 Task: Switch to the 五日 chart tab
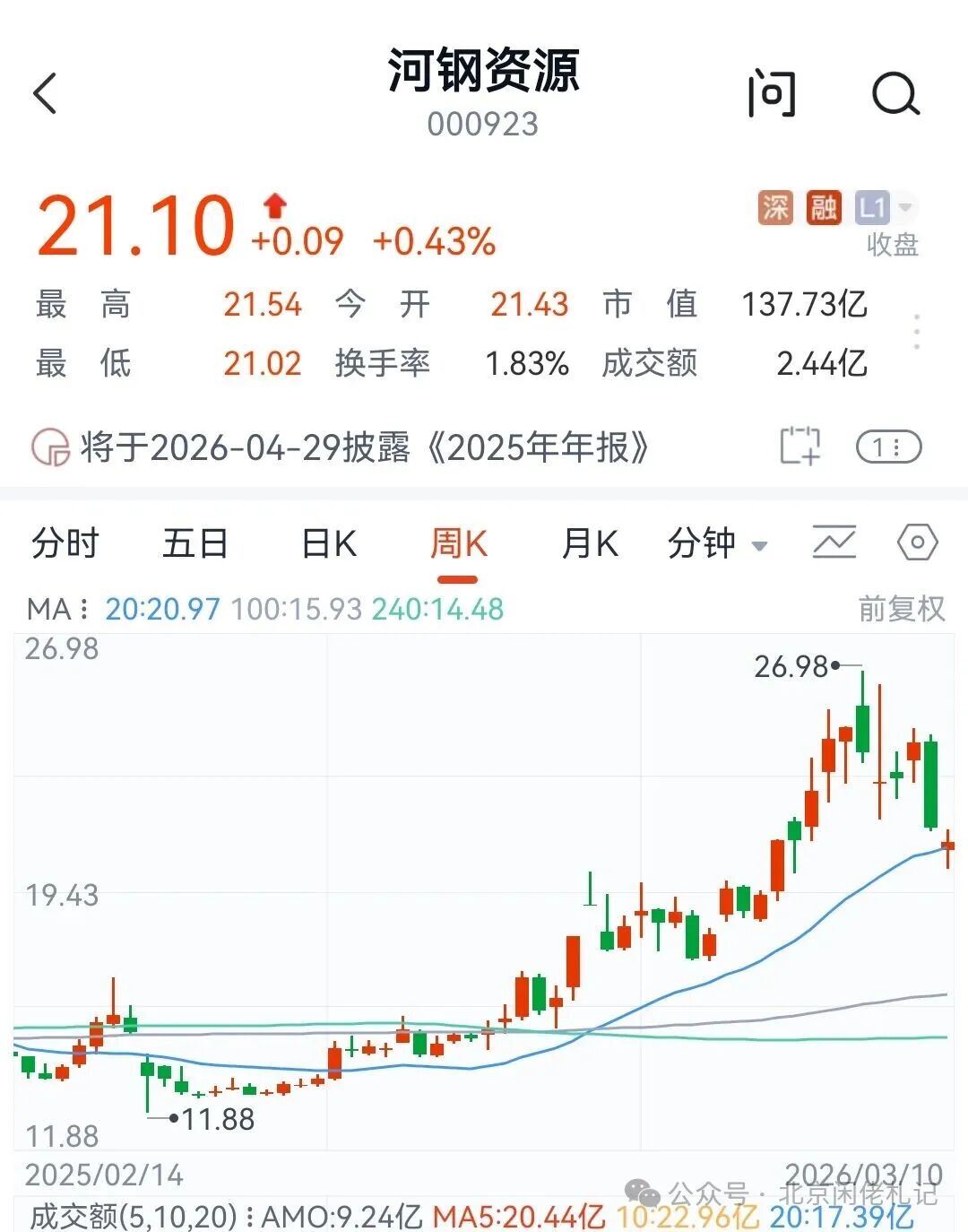pyautogui.click(x=195, y=543)
